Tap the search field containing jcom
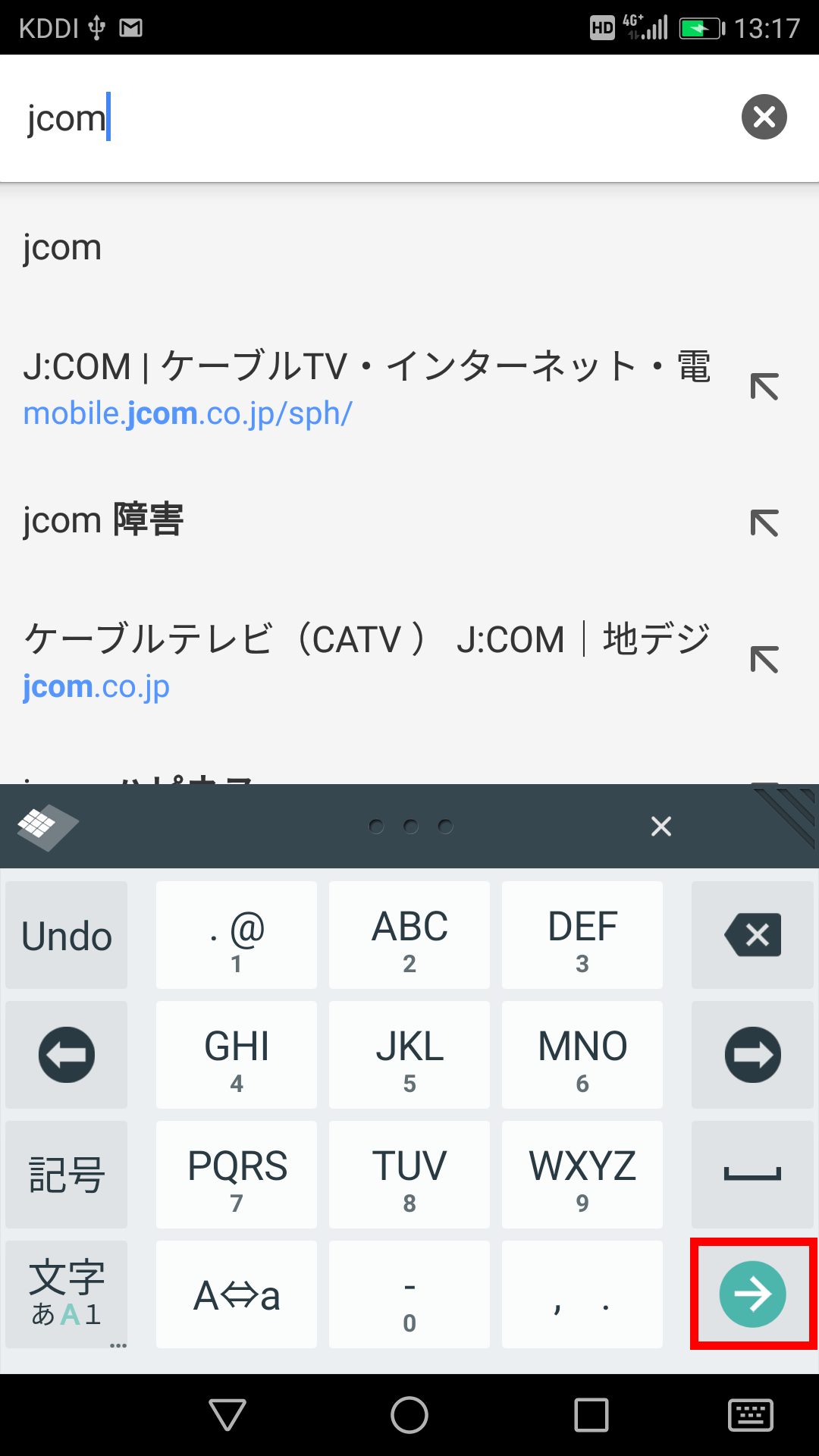Image resolution: width=819 pixels, height=1456 pixels. (x=372, y=118)
